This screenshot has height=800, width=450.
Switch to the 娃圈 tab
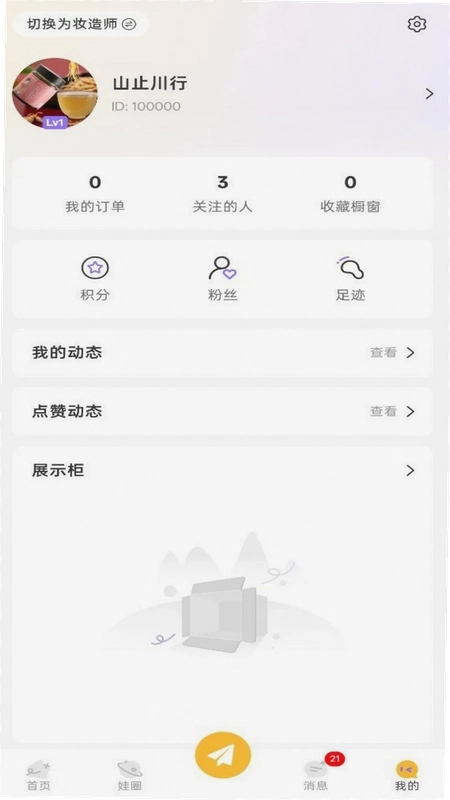(130, 776)
